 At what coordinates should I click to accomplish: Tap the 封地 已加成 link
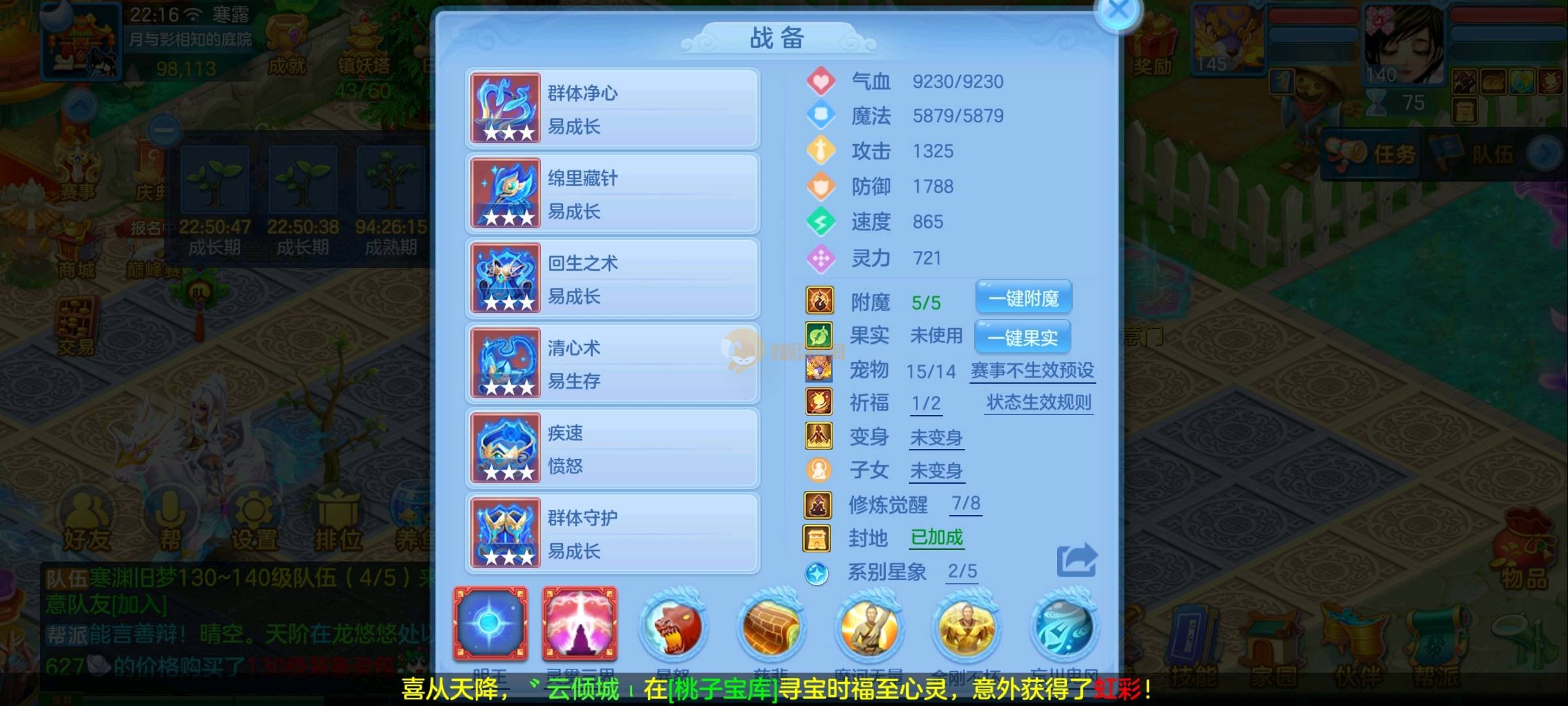pos(937,537)
